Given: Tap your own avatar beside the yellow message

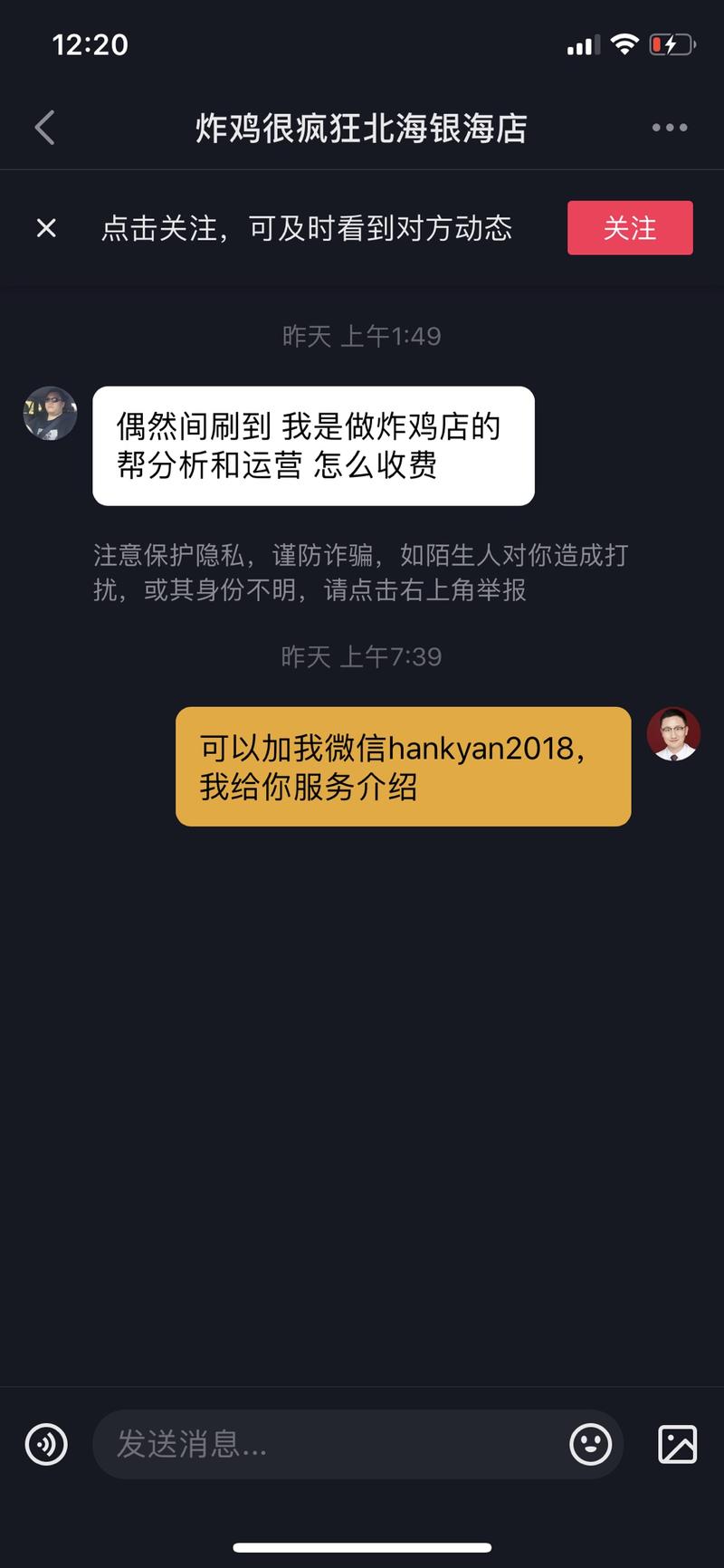Looking at the screenshot, I should [674, 736].
